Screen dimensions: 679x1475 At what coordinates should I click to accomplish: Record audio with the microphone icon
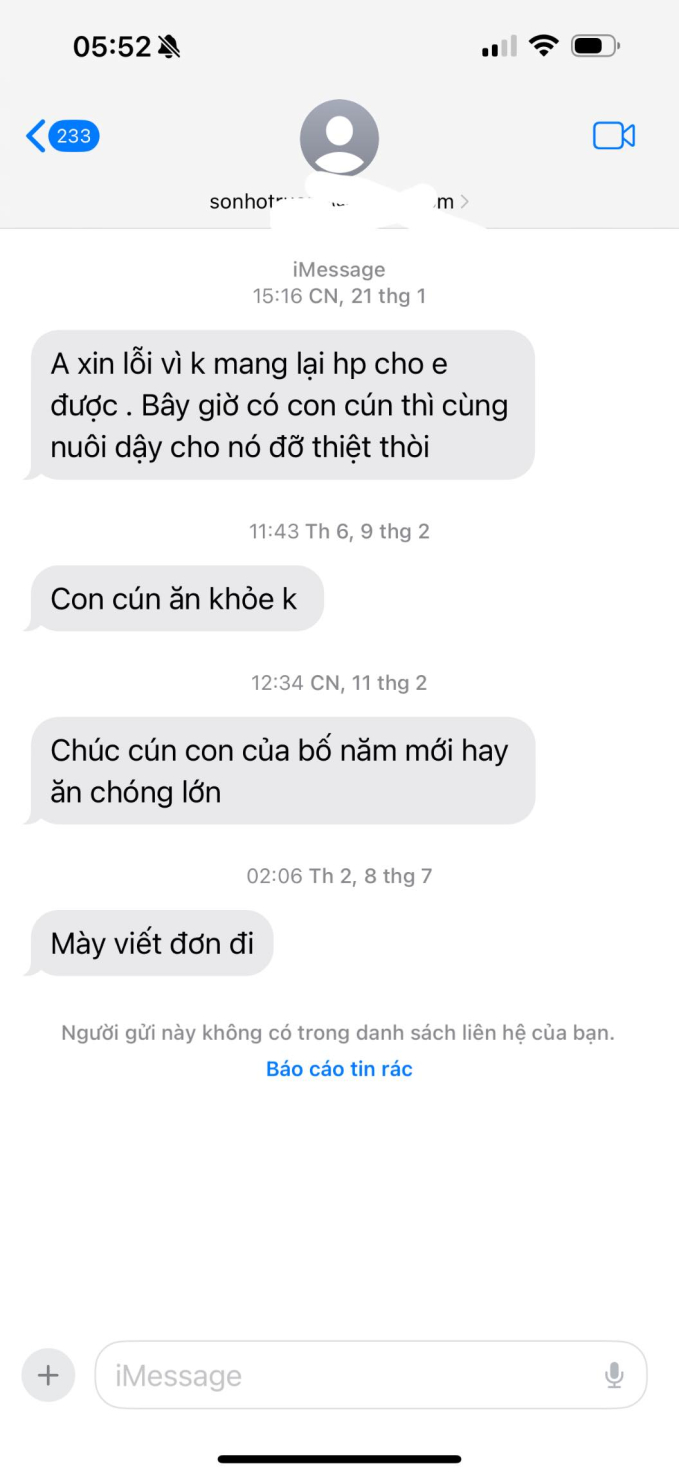(x=614, y=1375)
